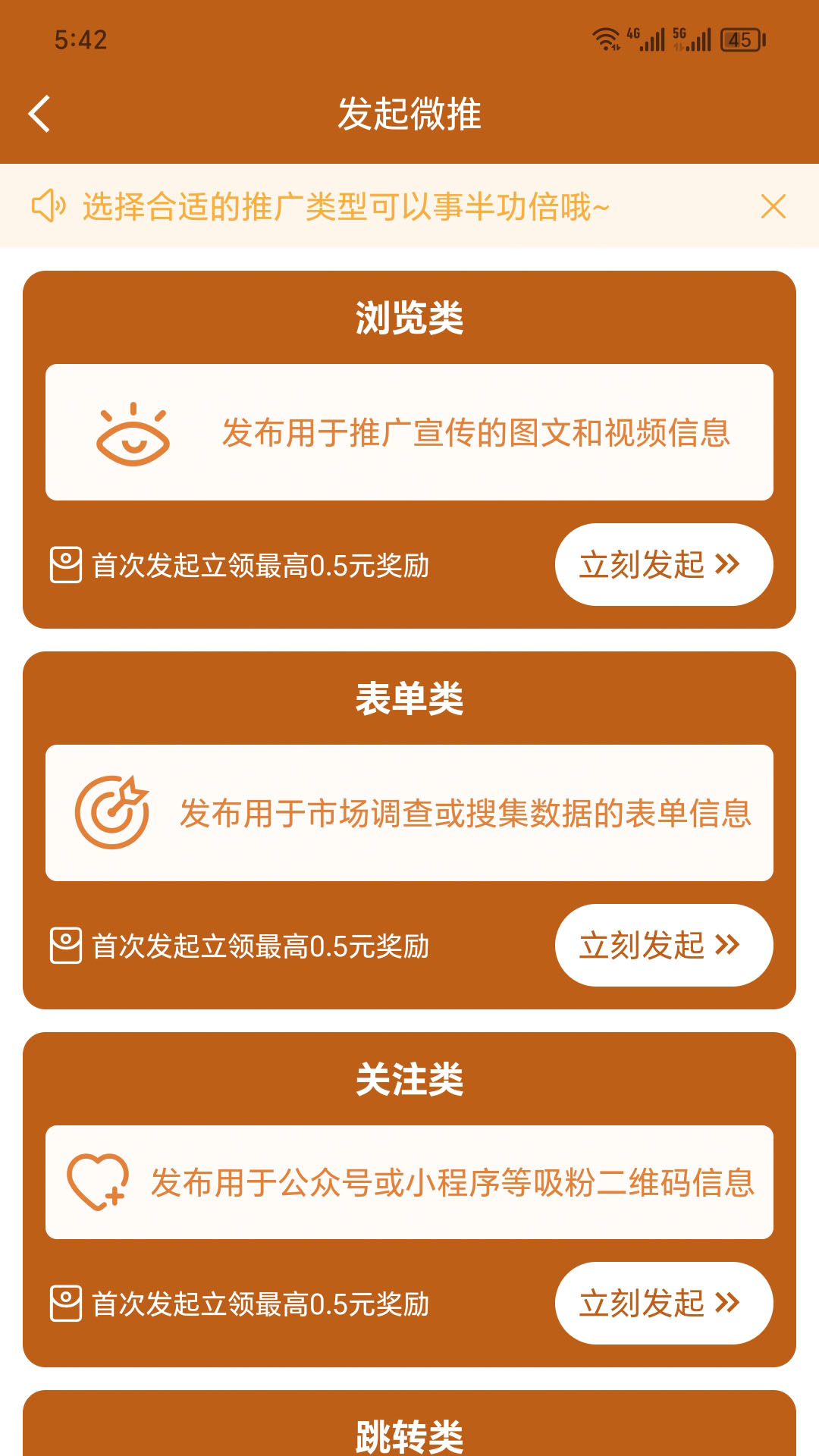Click 立刻发起 in the 浏览类 card
The width and height of the screenshot is (819, 1456).
tap(664, 563)
